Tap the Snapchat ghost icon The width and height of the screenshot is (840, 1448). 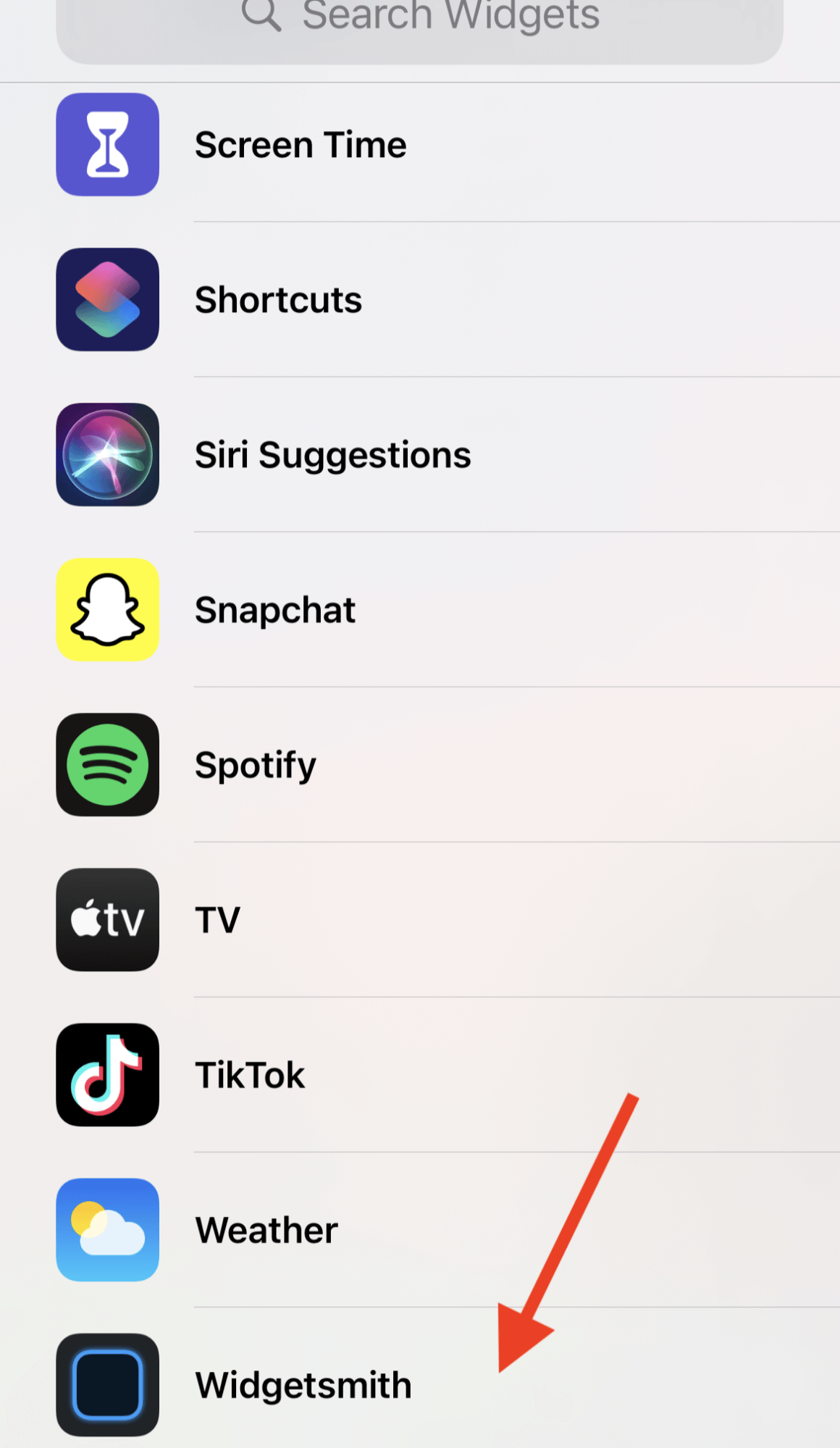pos(107,609)
